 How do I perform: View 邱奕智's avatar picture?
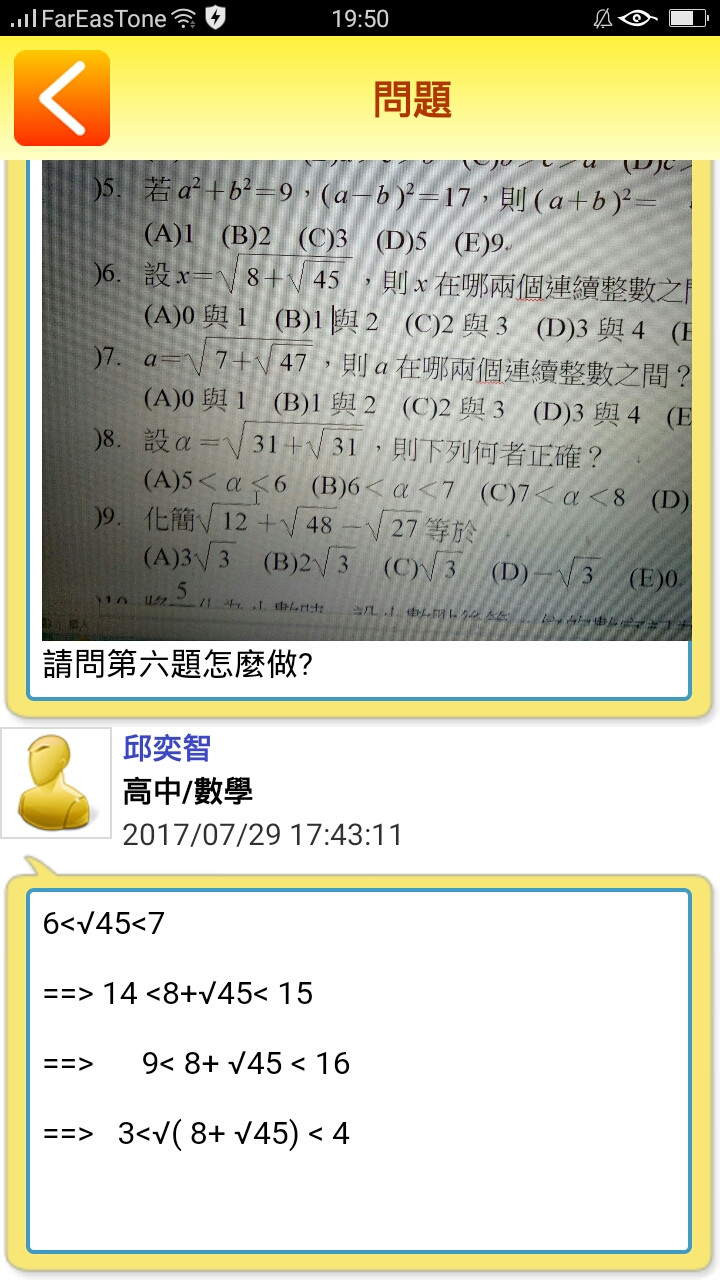pyautogui.click(x=56, y=783)
